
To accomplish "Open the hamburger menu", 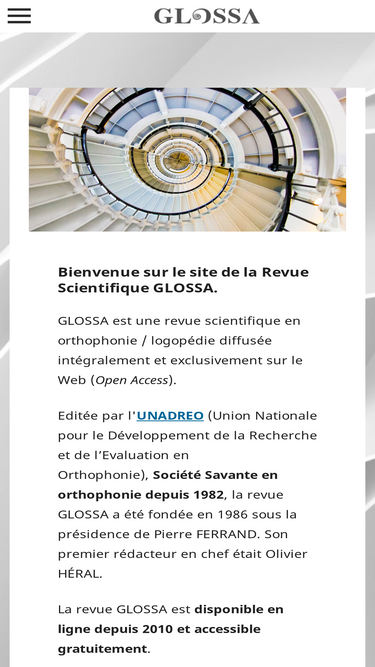I will (x=19, y=16).
